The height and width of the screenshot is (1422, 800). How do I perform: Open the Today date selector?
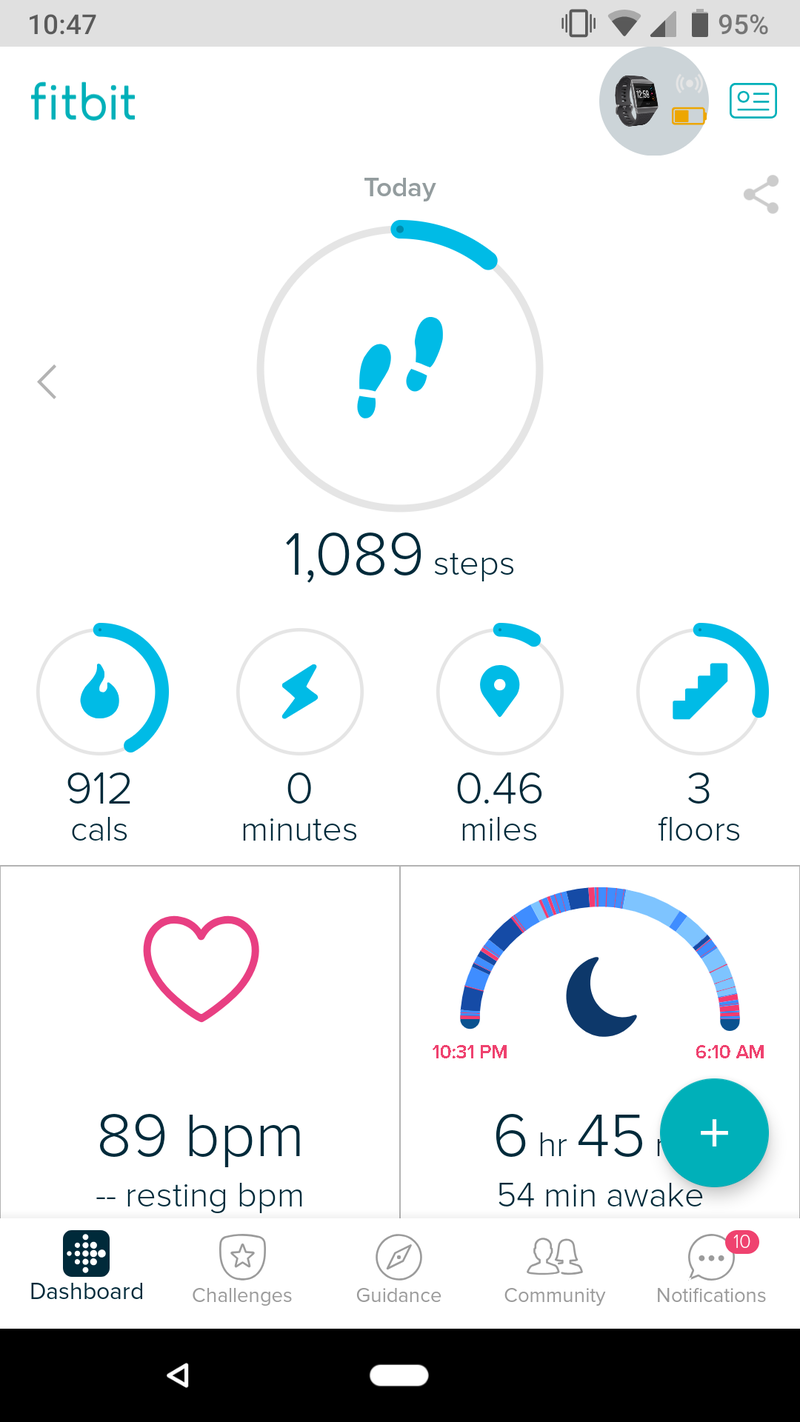399,187
